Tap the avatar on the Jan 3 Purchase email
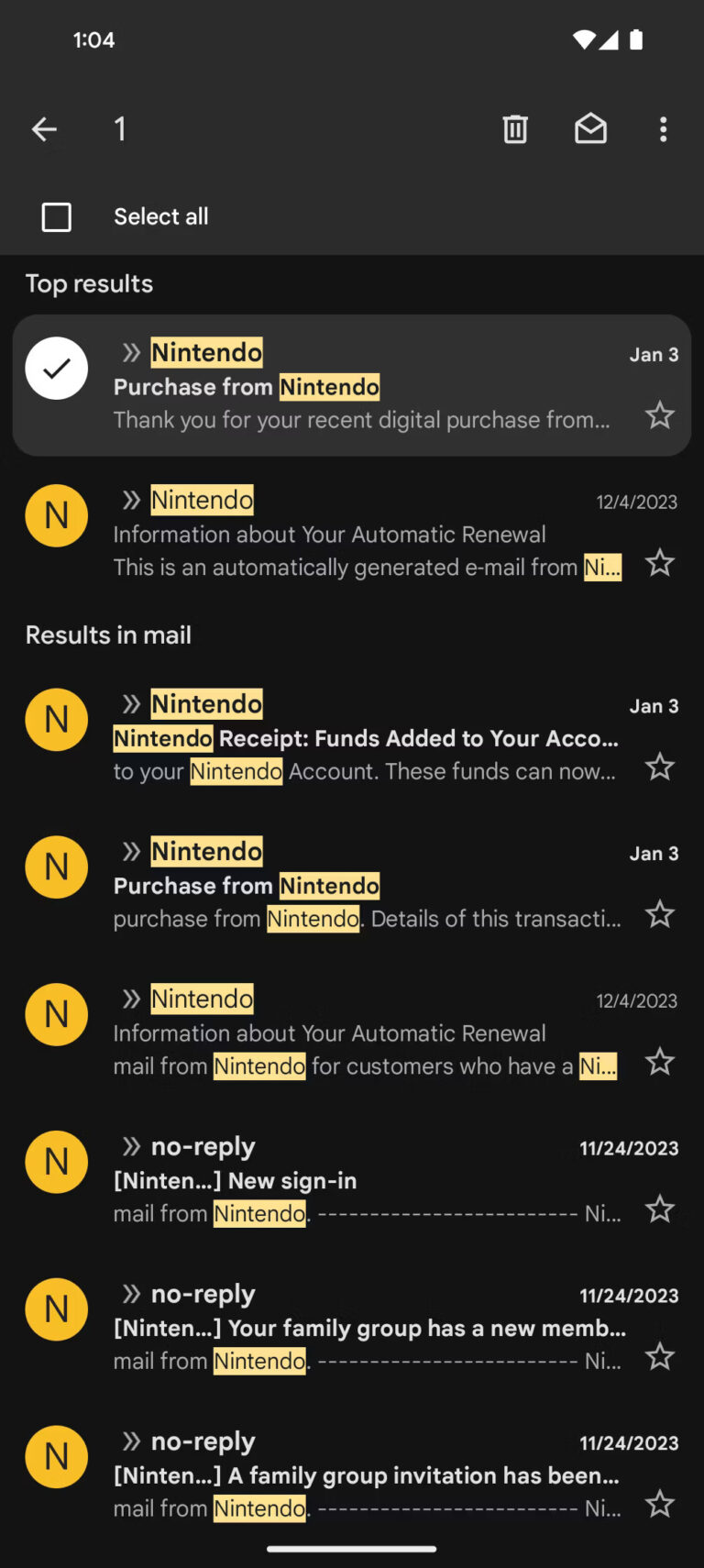This screenshot has width=704, height=1568. [56, 867]
